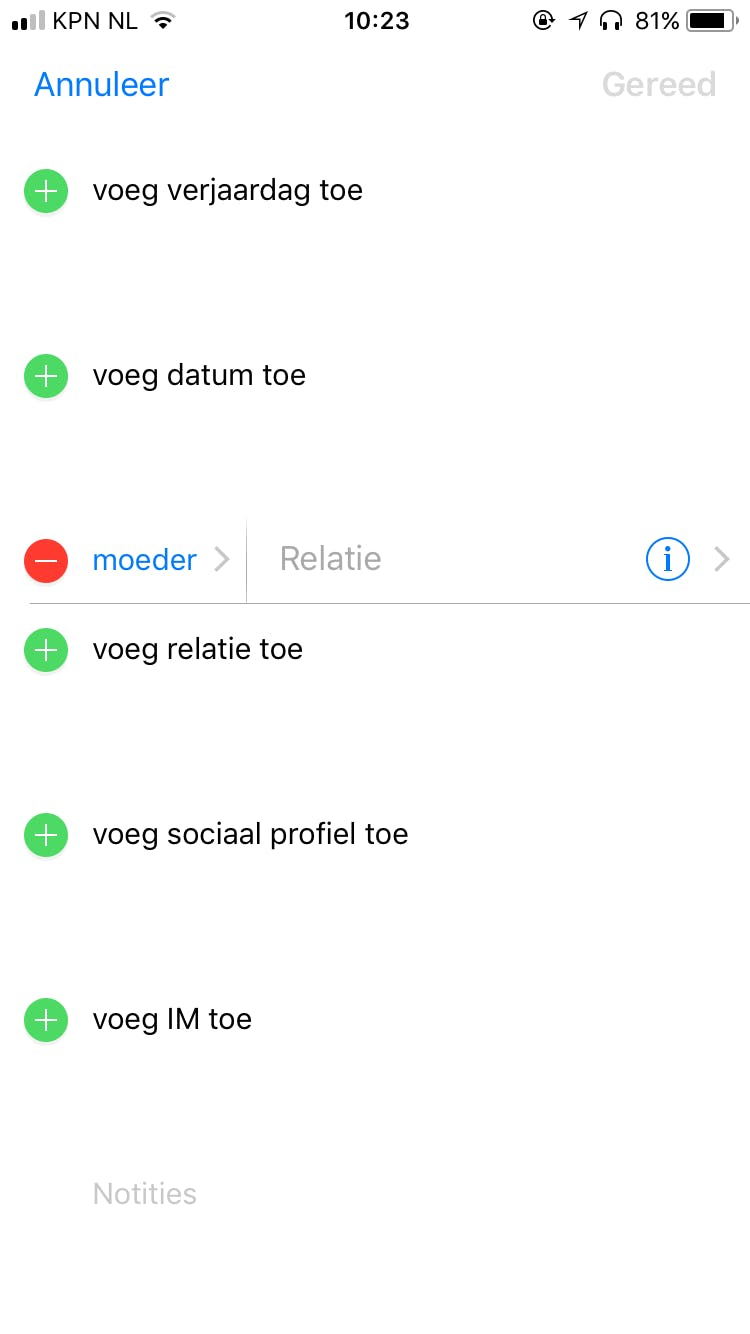The width and height of the screenshot is (750, 1334).
Task: Remove the moeder relation with red minus
Action: (x=46, y=560)
